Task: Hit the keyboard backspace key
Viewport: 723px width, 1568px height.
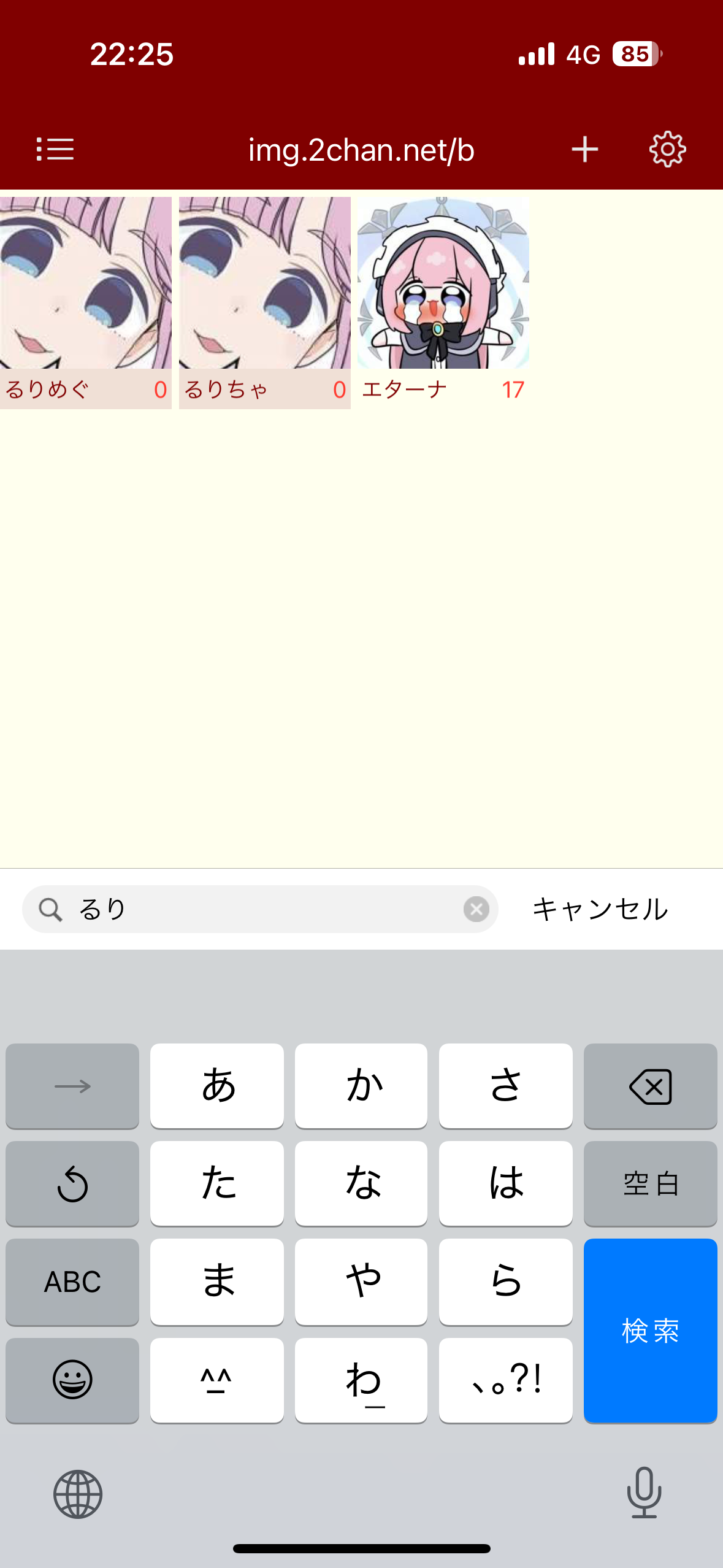Action: pyautogui.click(x=650, y=1086)
